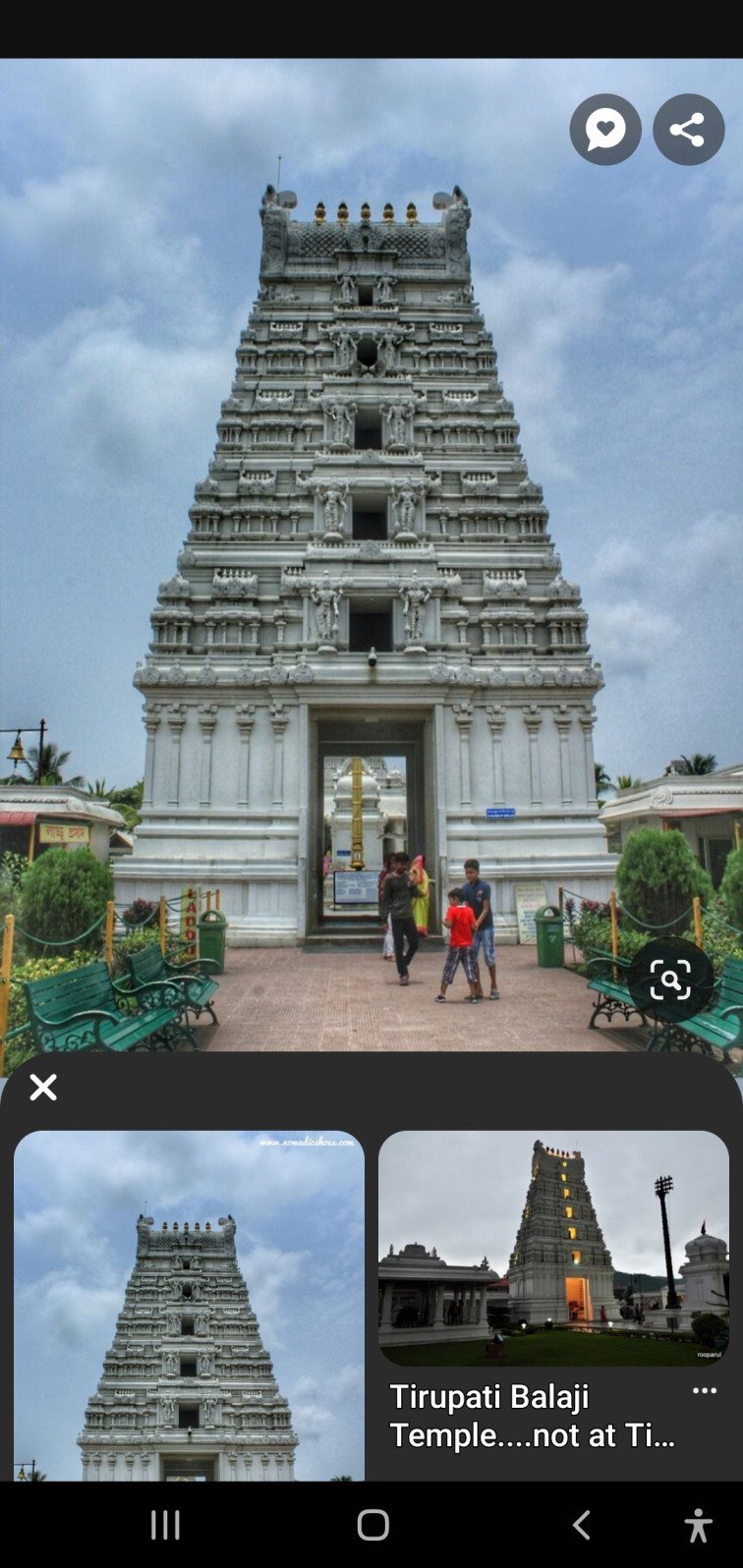Tap the share circle to send the image
The width and height of the screenshot is (743, 1568).
click(x=688, y=129)
